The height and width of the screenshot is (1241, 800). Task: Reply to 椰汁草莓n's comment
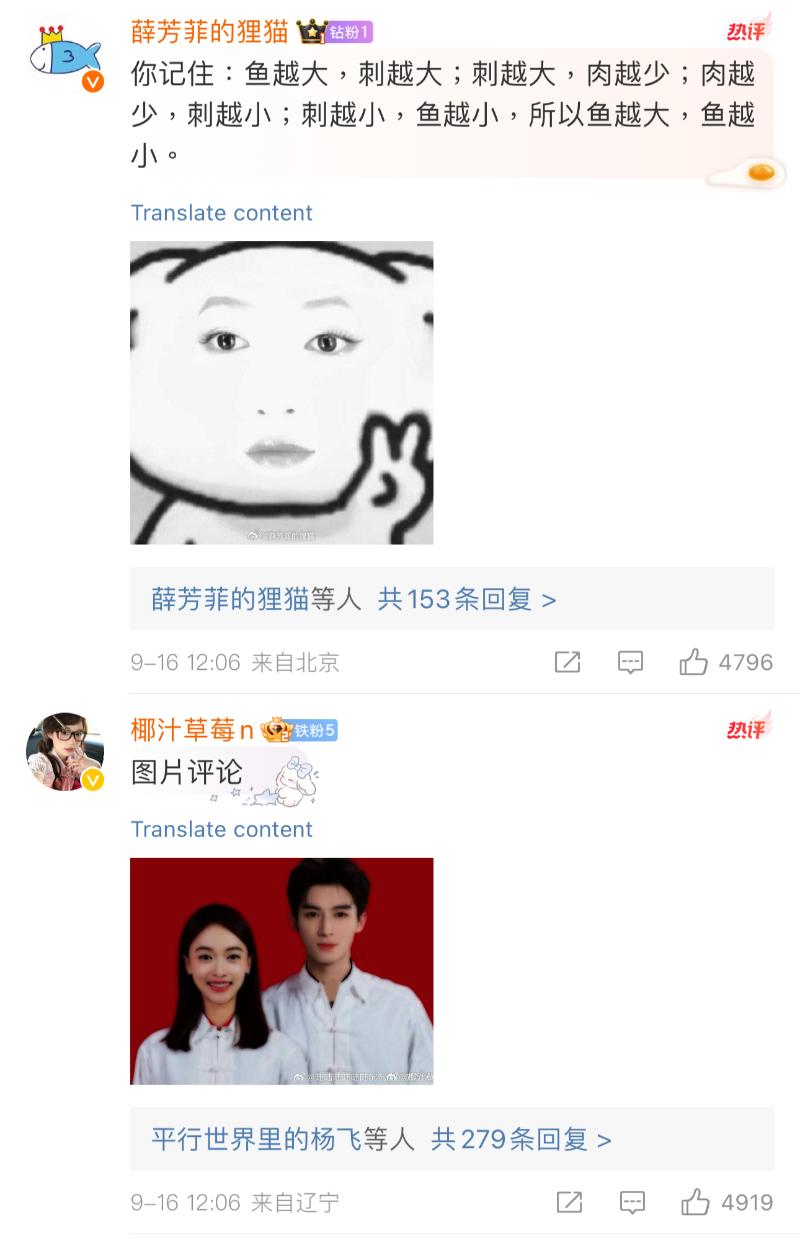click(x=632, y=1202)
